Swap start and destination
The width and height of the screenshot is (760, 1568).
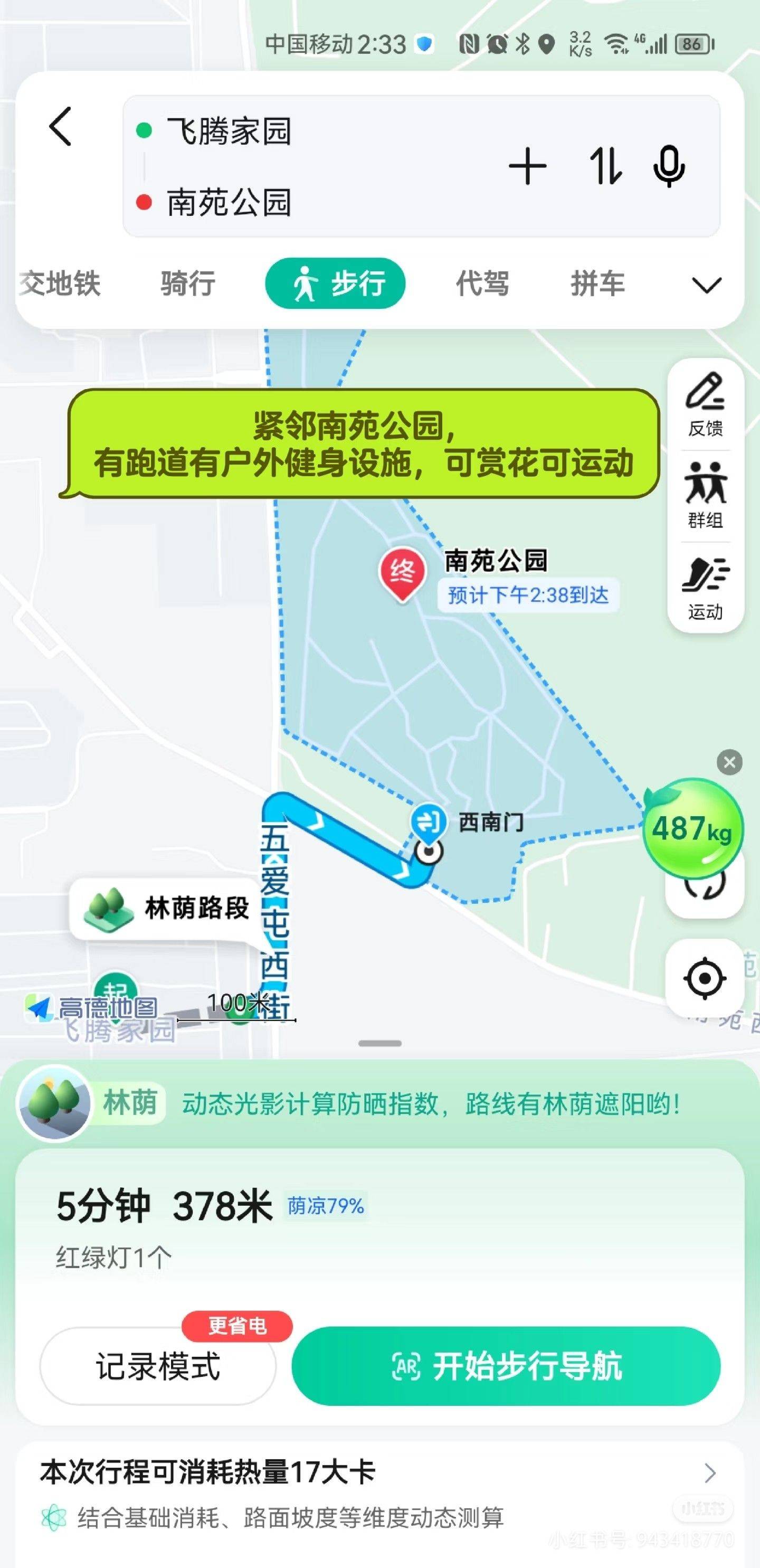pos(605,166)
